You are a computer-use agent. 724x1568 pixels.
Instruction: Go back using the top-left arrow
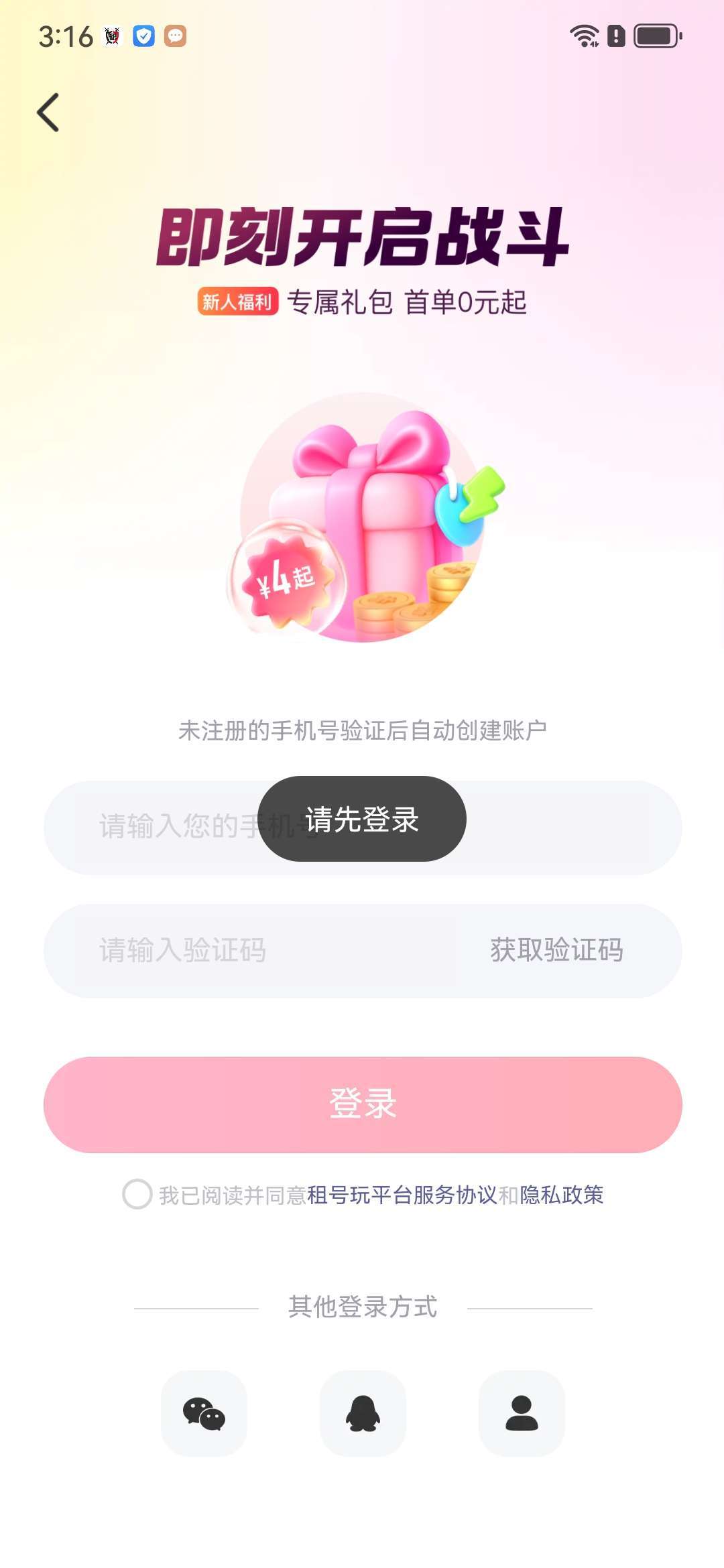point(48,113)
